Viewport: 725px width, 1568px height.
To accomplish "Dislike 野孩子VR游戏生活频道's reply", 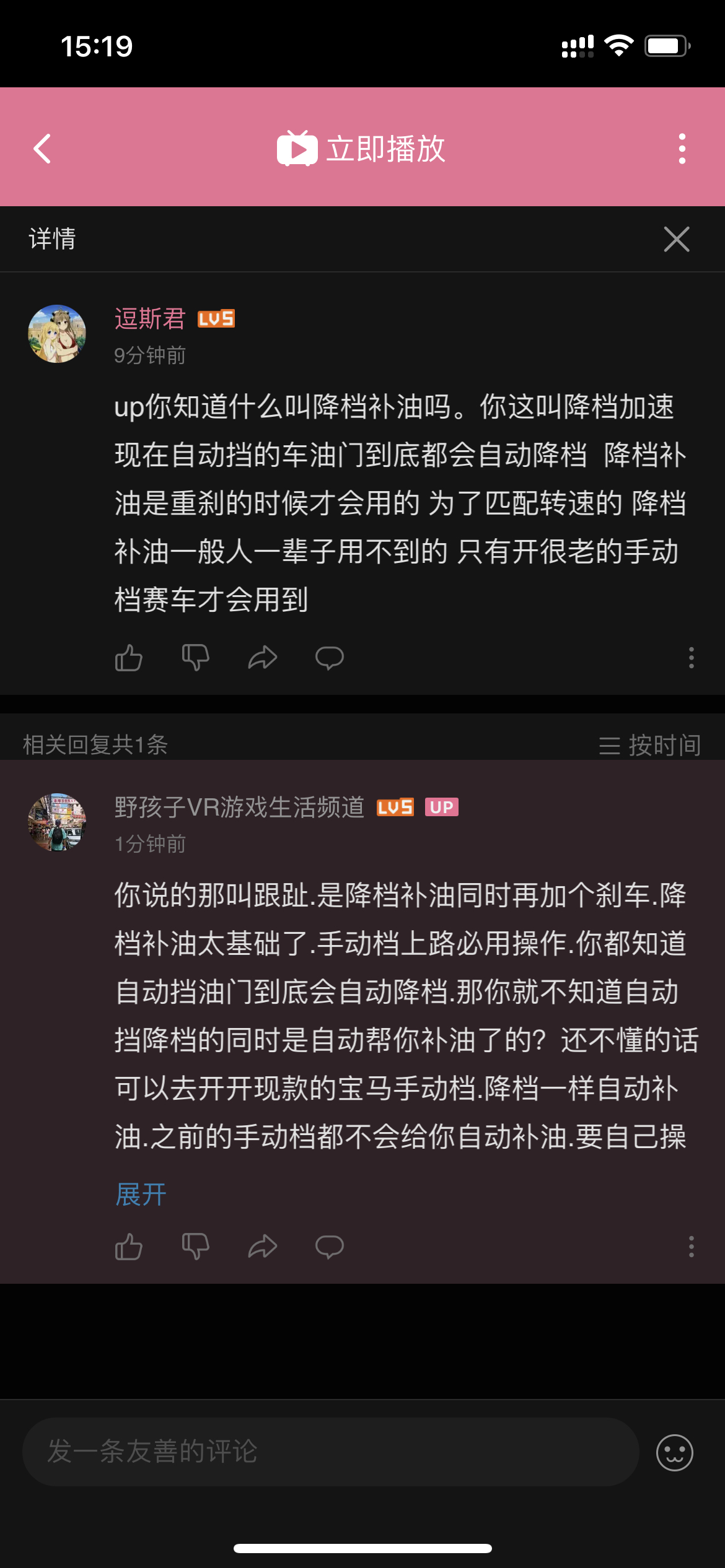I will click(x=196, y=1247).
